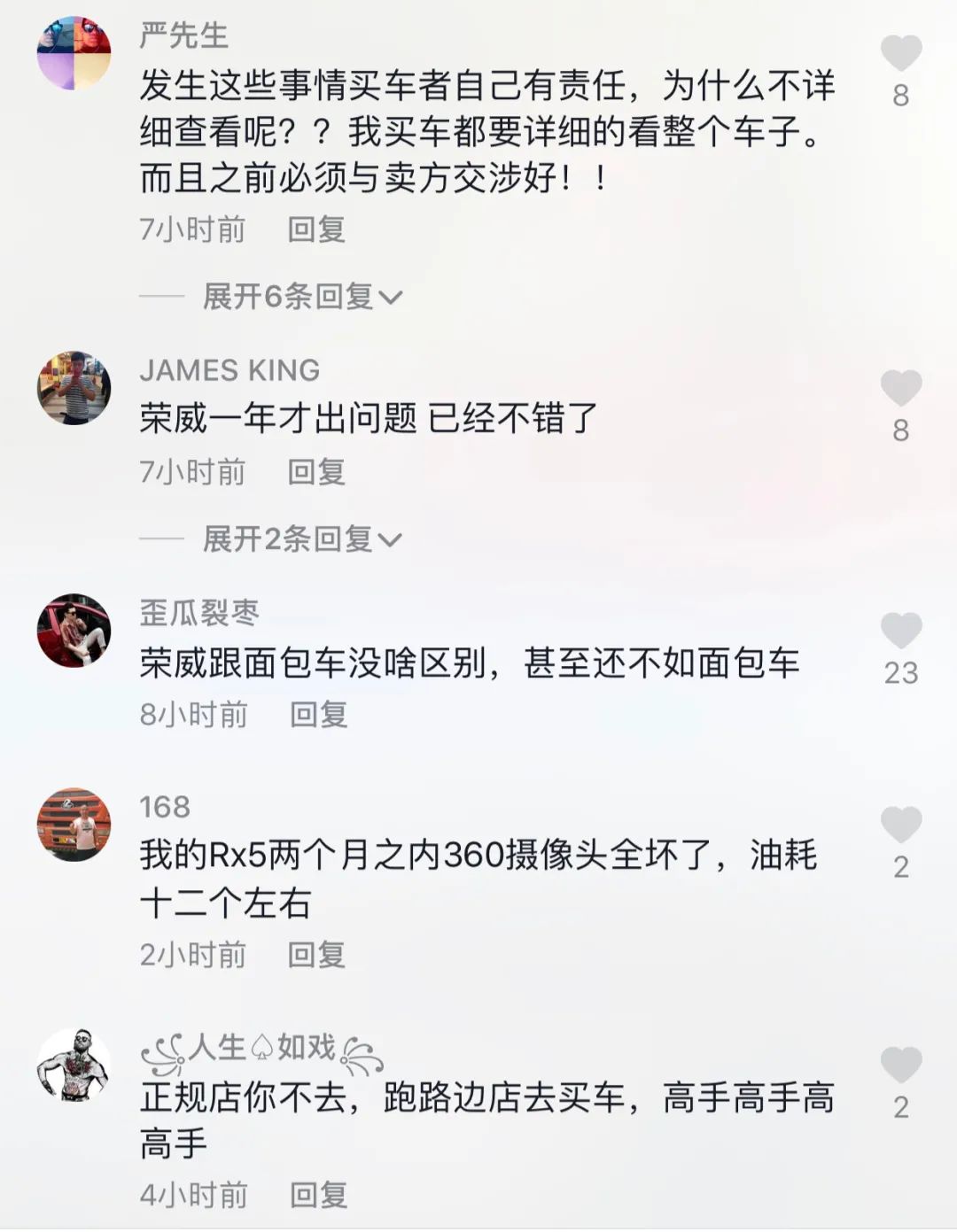Open 严先生's profile avatar
The image size is (957, 1232).
pos(74,53)
